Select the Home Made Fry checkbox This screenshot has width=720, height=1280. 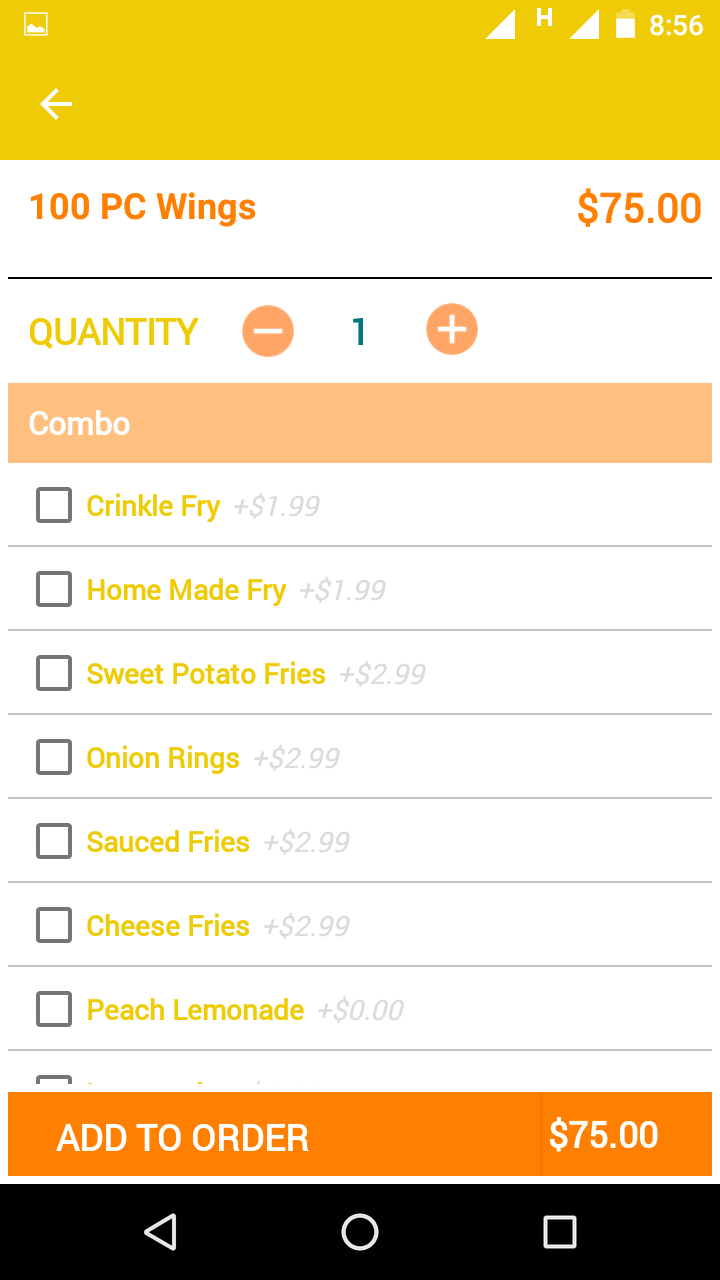point(54,590)
